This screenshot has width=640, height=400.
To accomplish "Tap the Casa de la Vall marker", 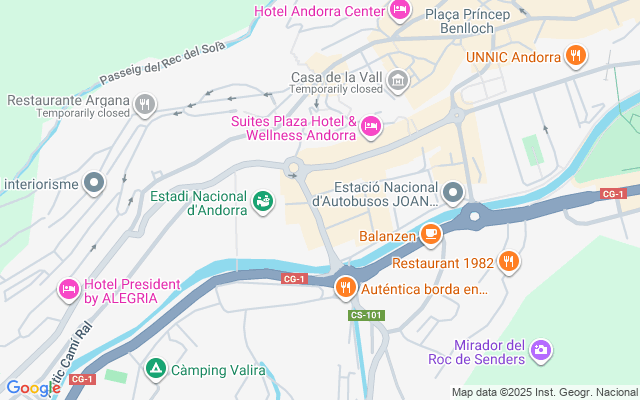I will 398,80.
